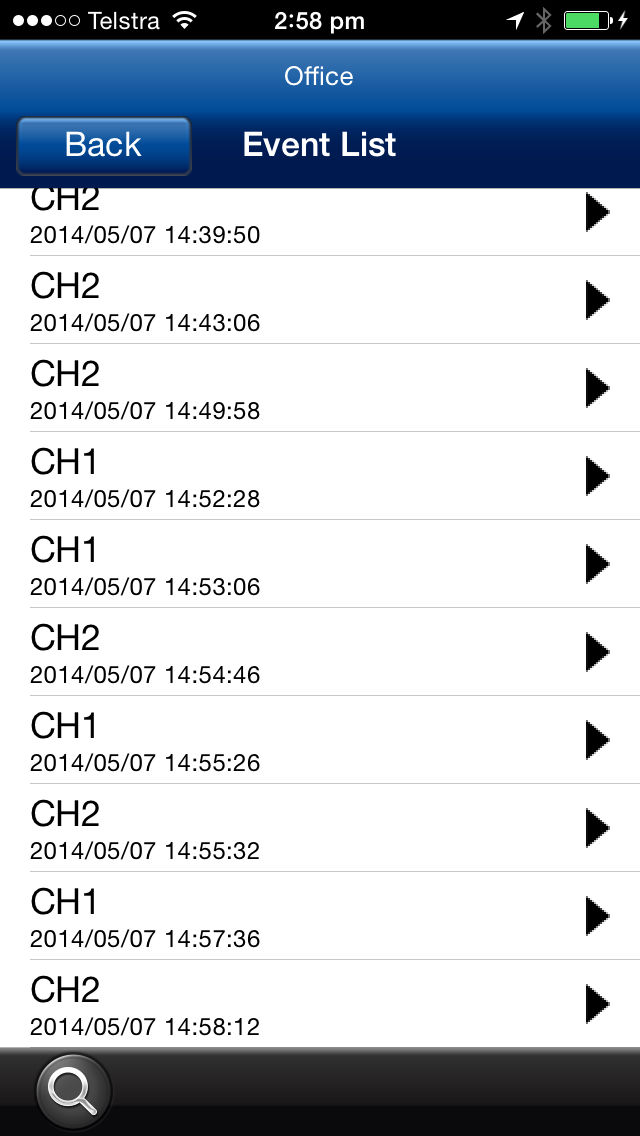This screenshot has width=640, height=1136.
Task: Open CH2 event at 14:55:32
Action: tap(320, 827)
